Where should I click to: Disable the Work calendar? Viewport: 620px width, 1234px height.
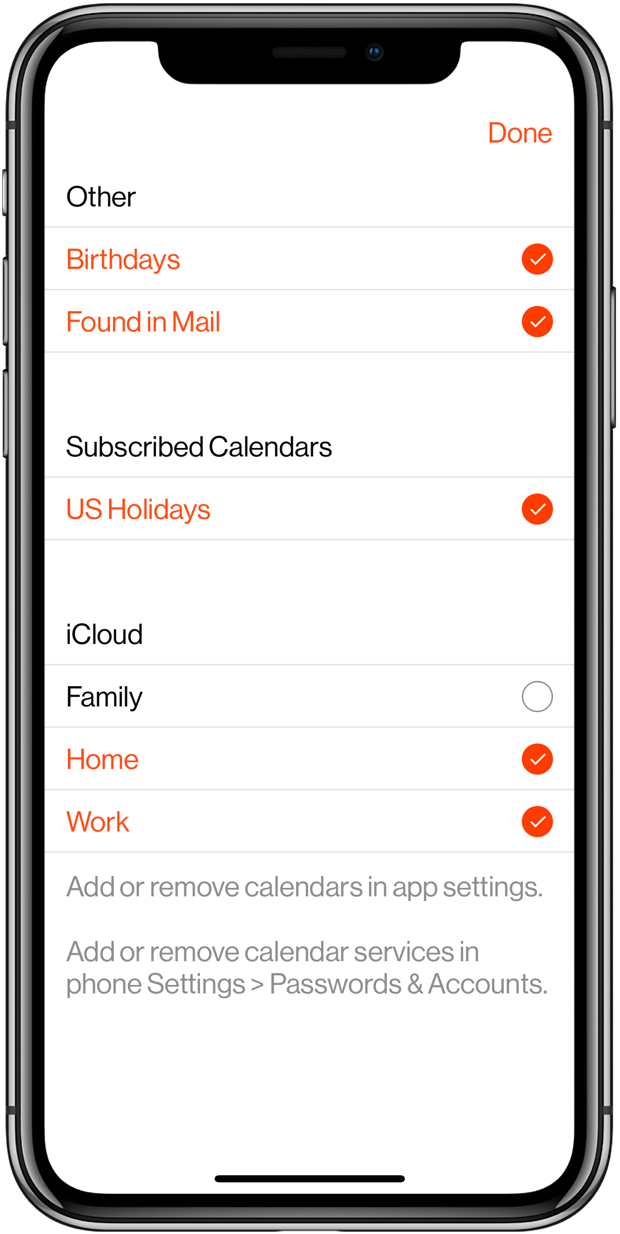click(x=537, y=822)
